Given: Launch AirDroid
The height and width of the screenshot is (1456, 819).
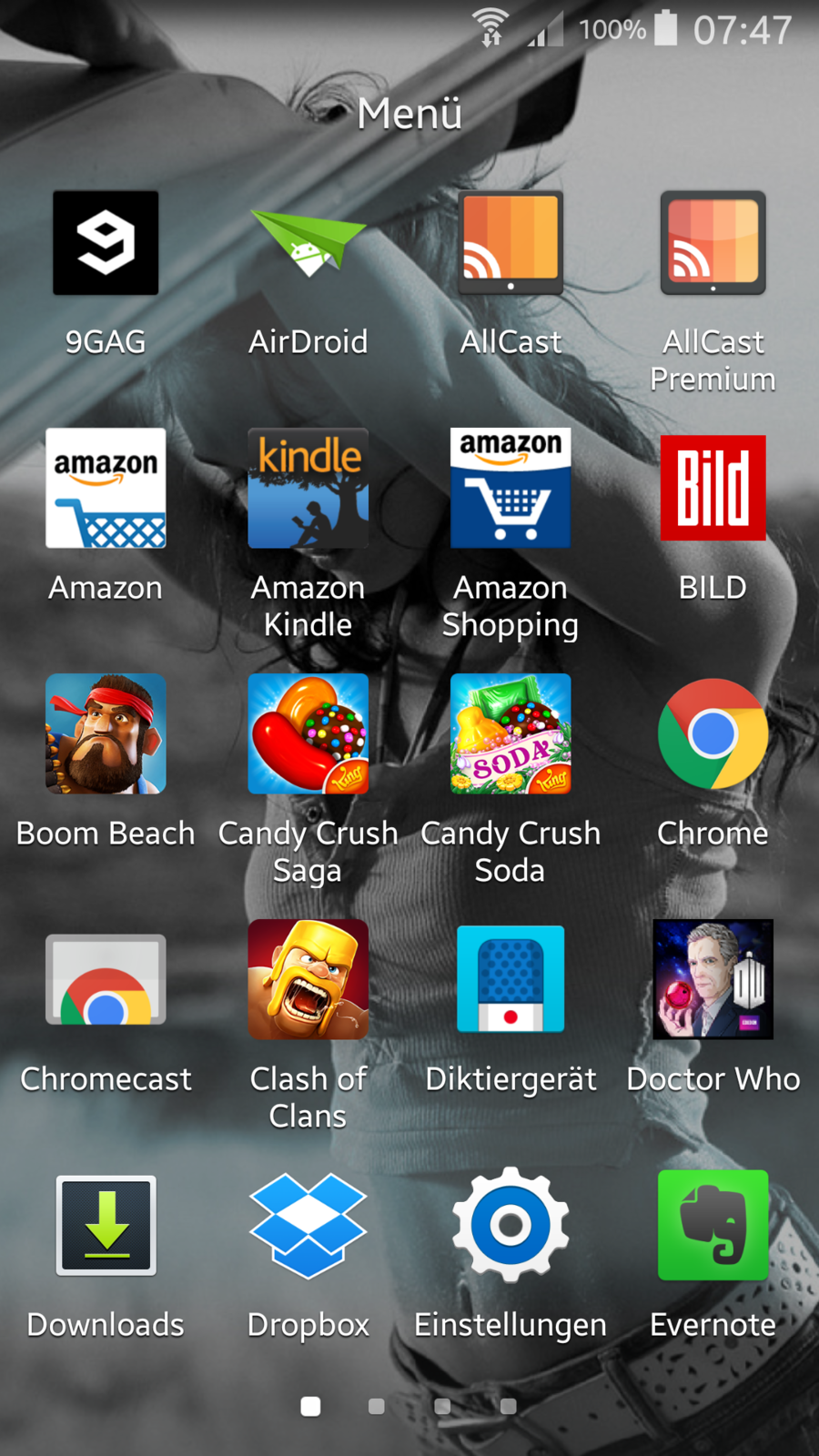Looking at the screenshot, I should coord(308,243).
